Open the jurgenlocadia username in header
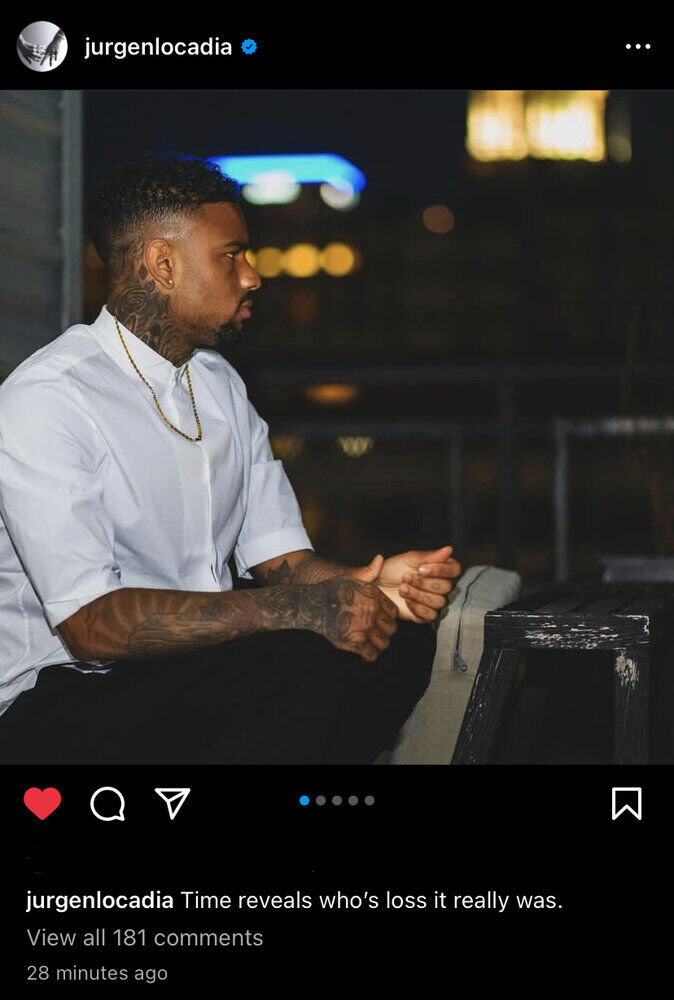This screenshot has height=1000, width=674. [x=158, y=47]
